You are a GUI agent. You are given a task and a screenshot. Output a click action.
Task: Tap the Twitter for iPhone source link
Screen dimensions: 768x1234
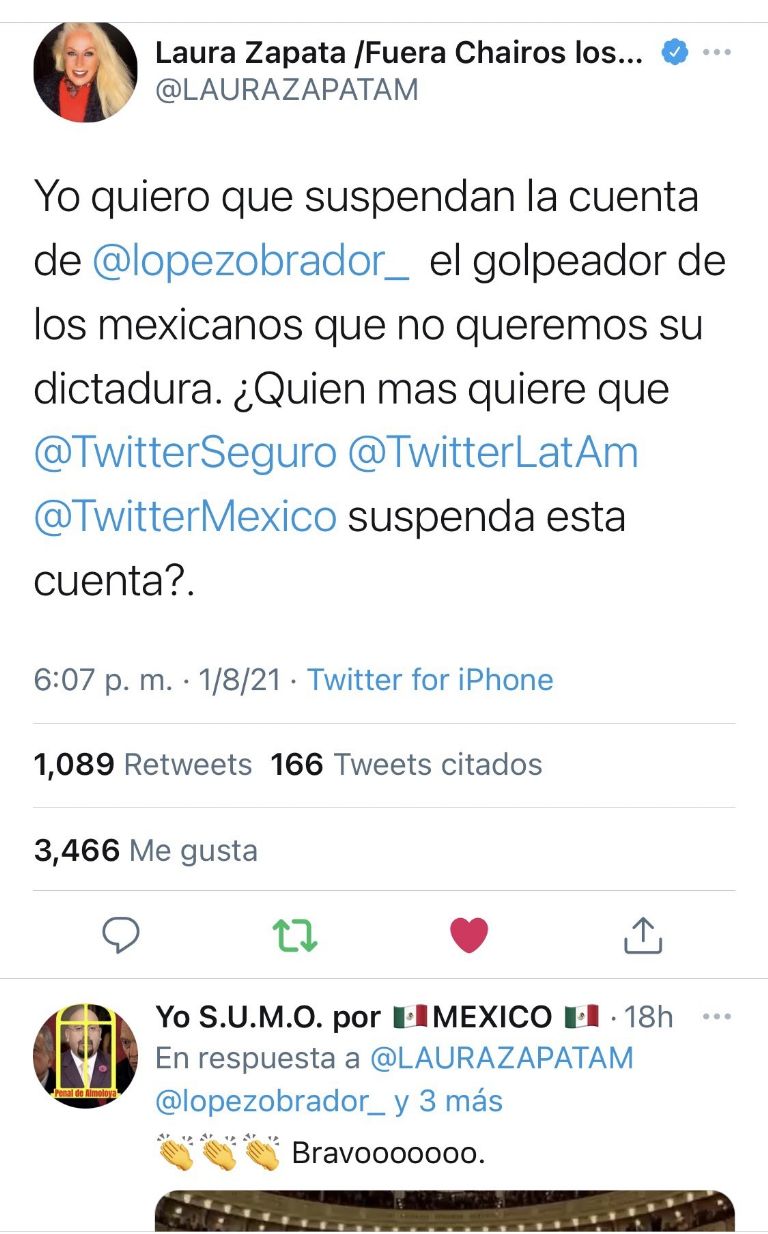(x=430, y=680)
